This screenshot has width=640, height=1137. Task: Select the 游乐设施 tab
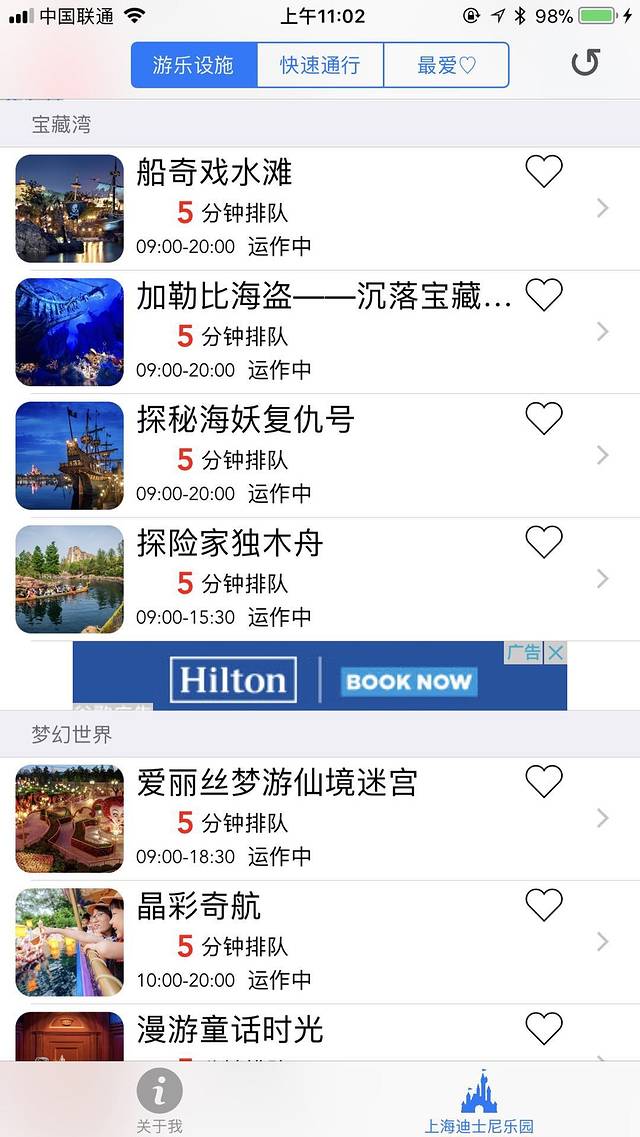[x=193, y=65]
